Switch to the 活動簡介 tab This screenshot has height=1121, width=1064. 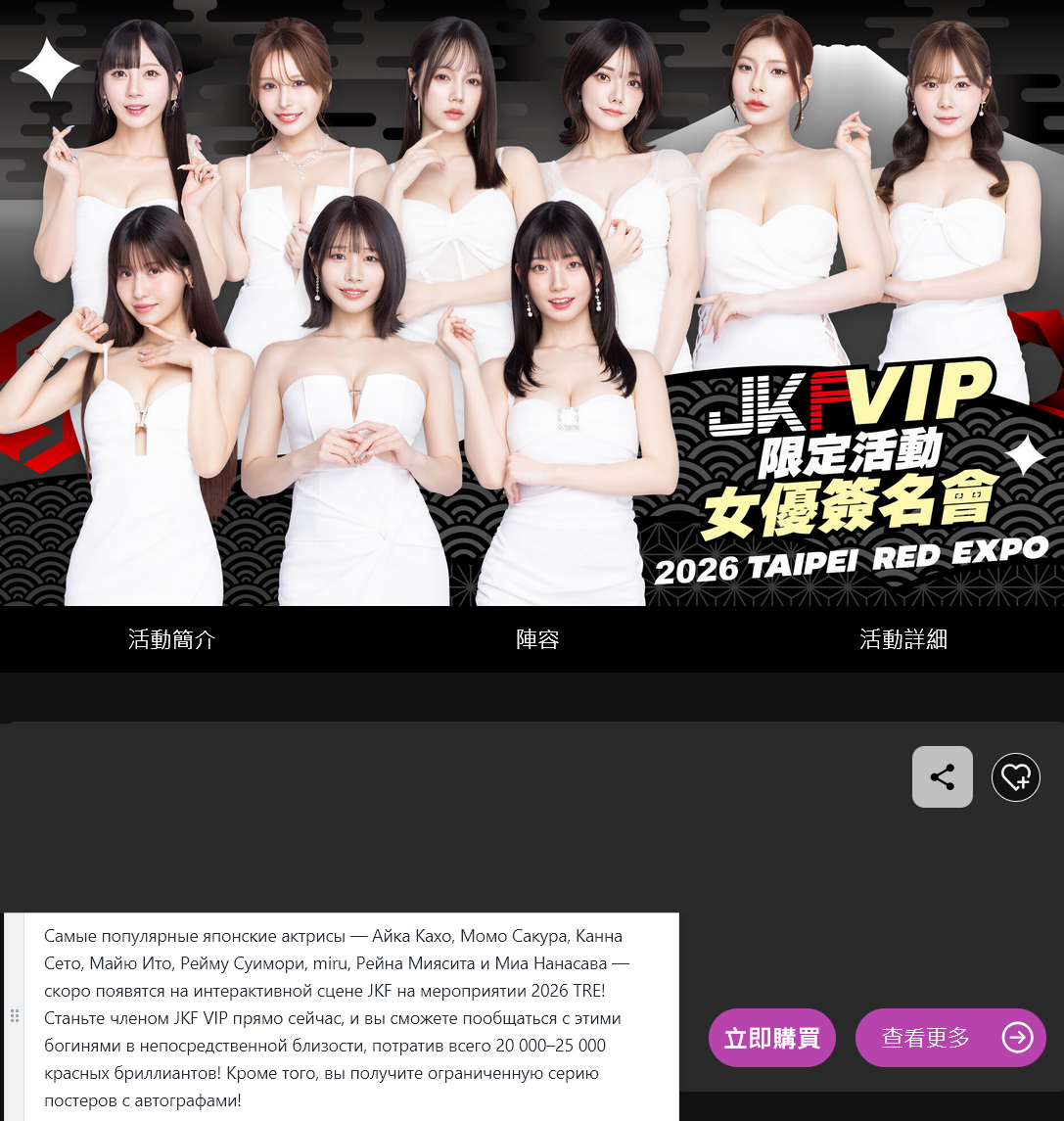click(x=172, y=638)
